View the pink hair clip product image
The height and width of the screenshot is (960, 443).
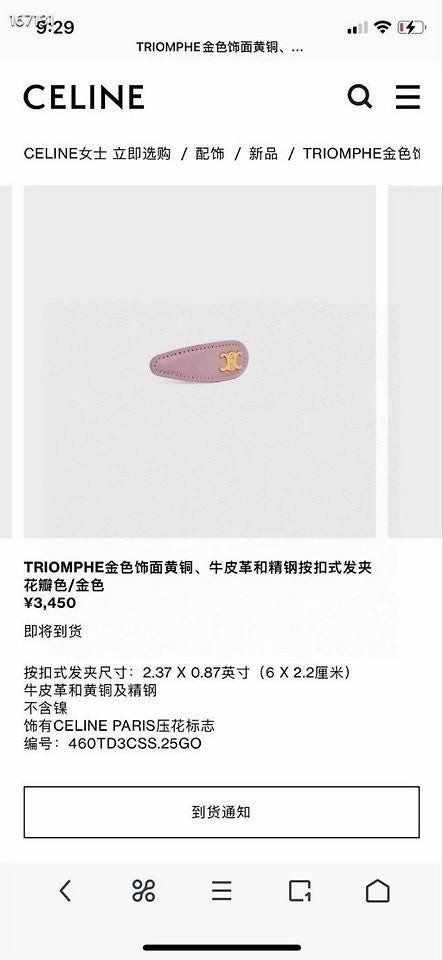tap(199, 361)
